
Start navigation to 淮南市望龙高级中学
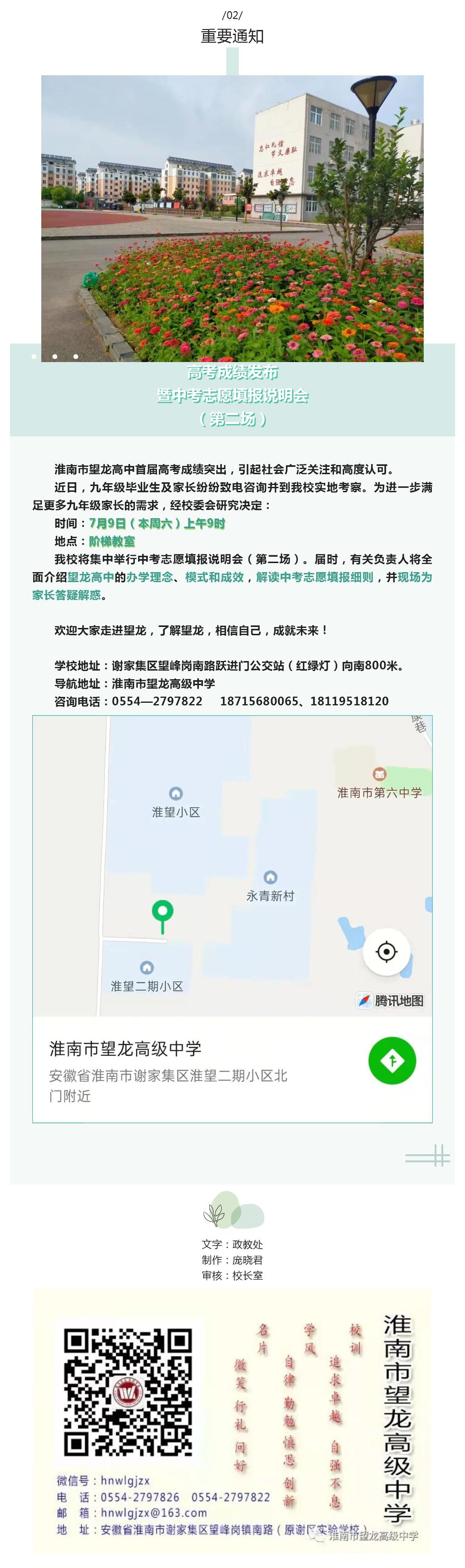(x=392, y=1060)
